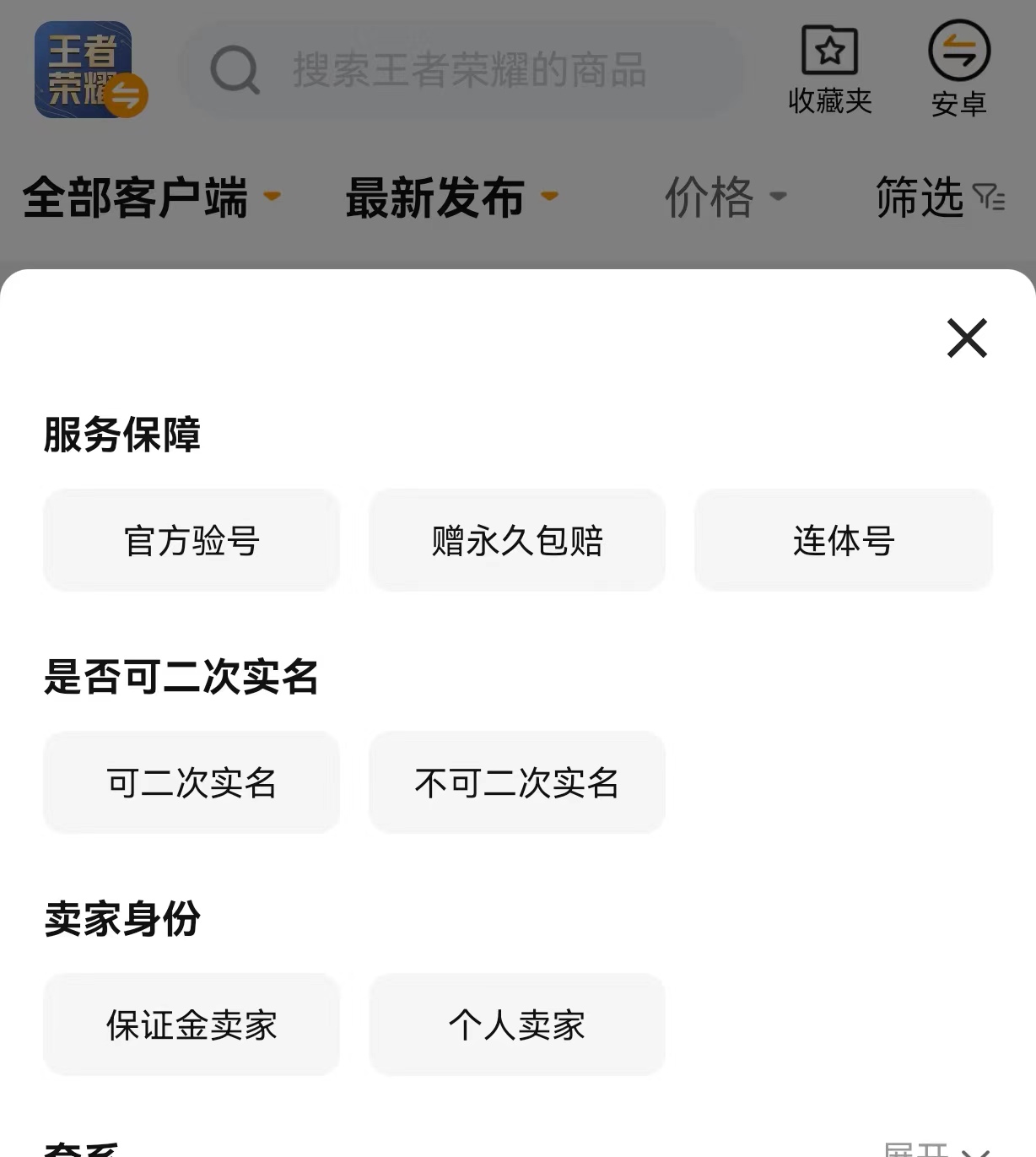
Task: Open the 全部客户端 dropdown
Action: click(150, 197)
